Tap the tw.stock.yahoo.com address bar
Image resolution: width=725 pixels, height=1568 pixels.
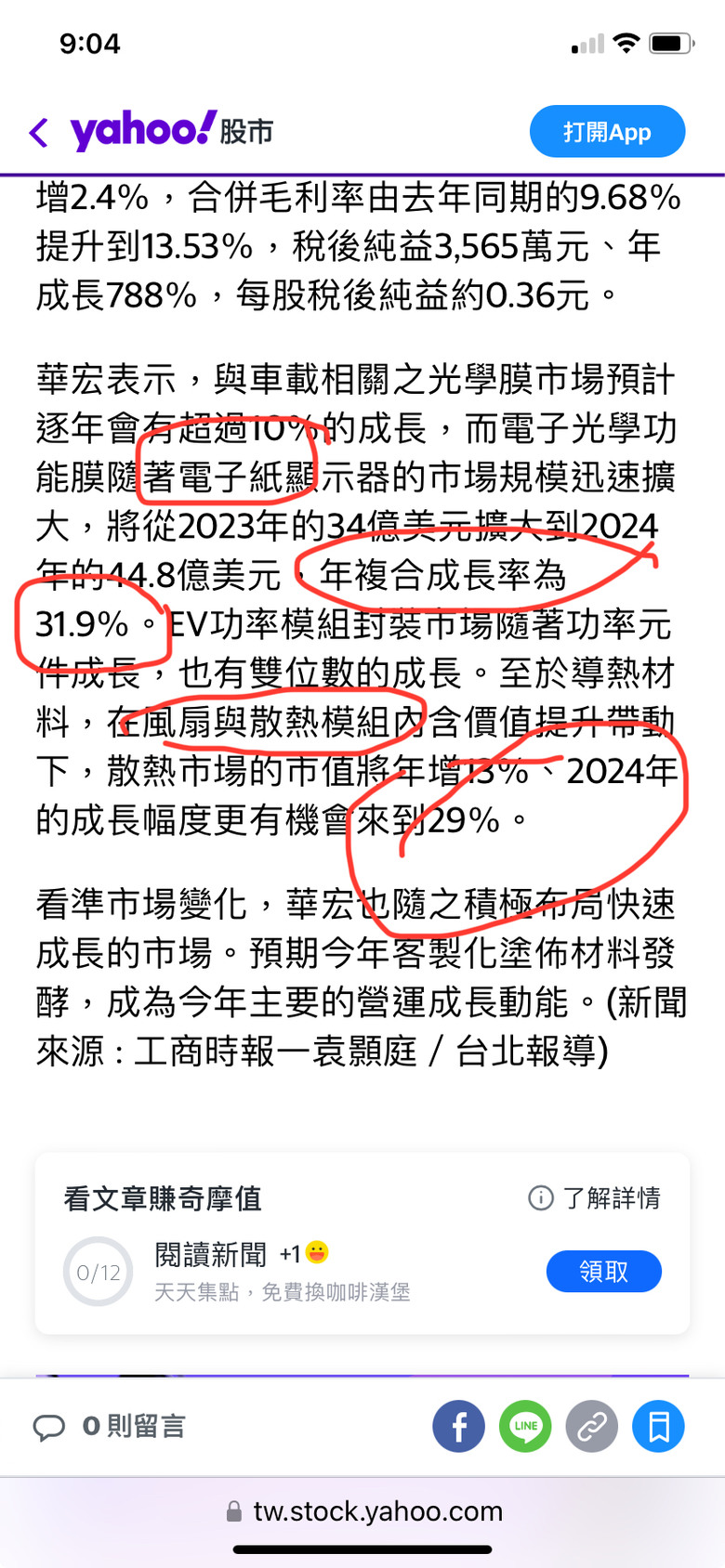[x=363, y=1511]
